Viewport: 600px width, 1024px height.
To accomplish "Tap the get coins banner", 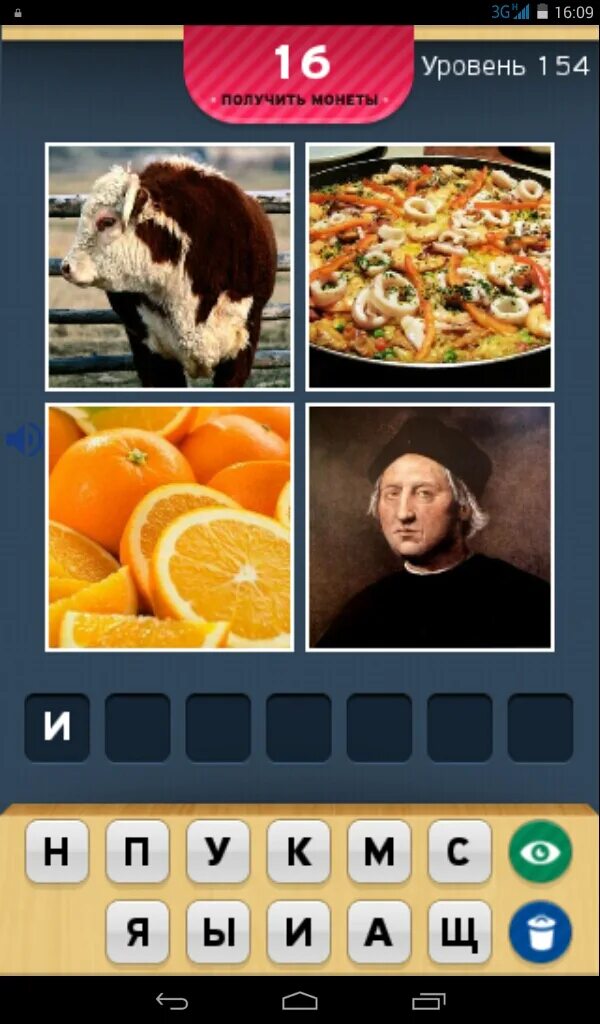I will tap(299, 74).
